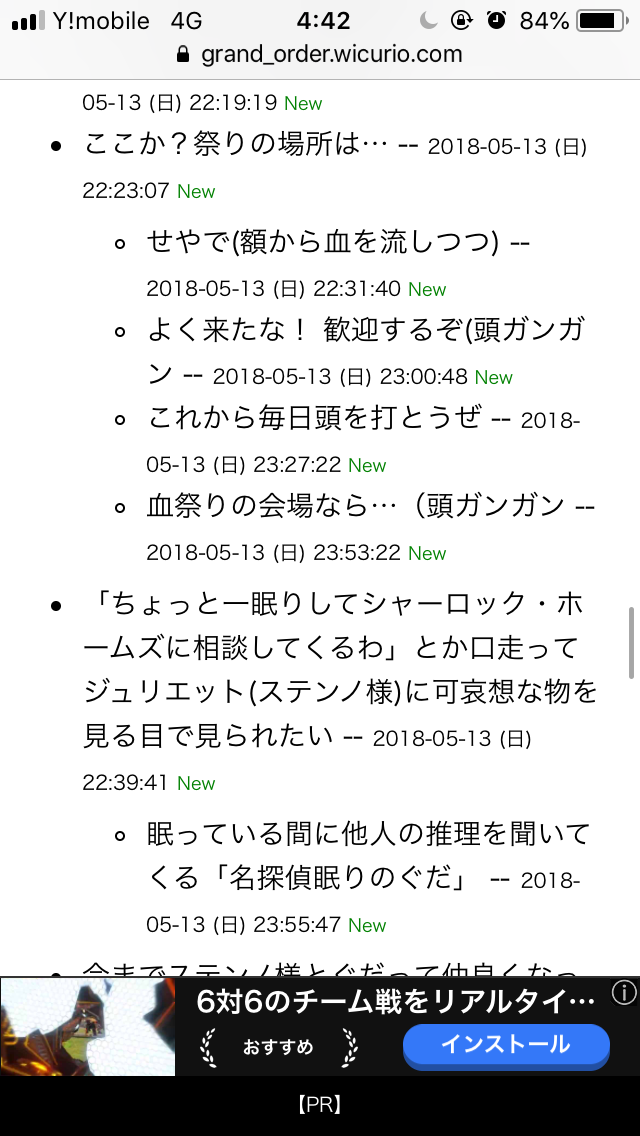Viewport: 640px width, 1136px height.
Task: Tap the grand_order.wicurio.com address bar
Action: (320, 55)
